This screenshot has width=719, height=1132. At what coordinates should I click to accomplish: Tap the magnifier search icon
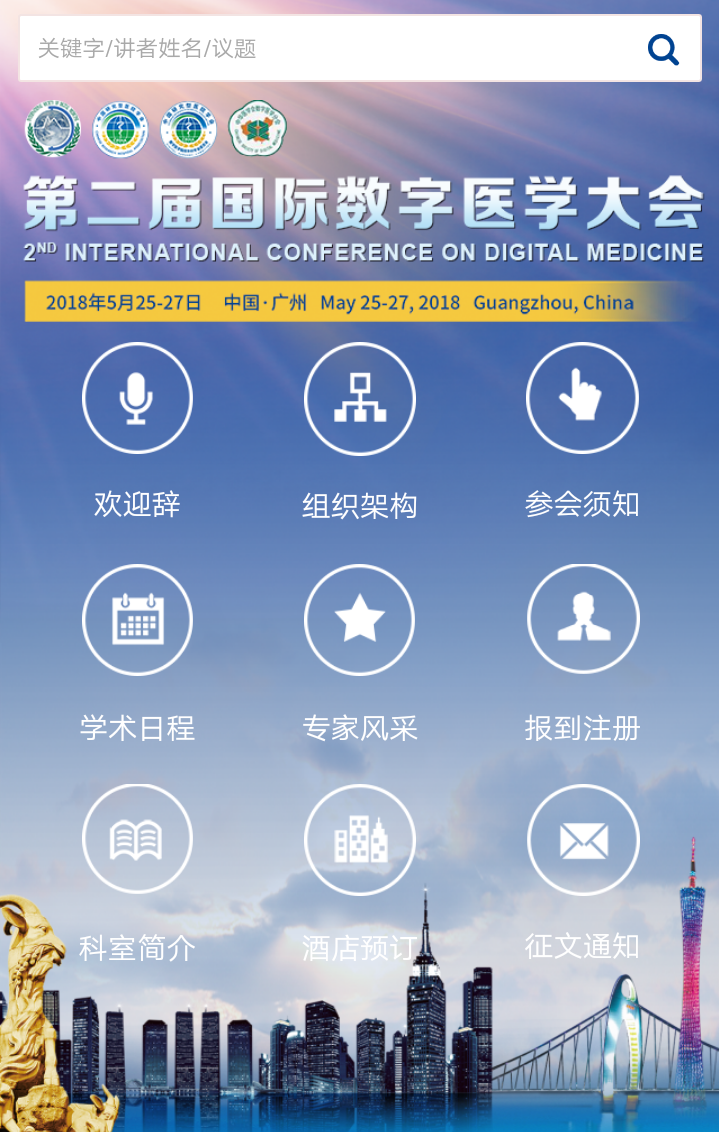tap(663, 48)
